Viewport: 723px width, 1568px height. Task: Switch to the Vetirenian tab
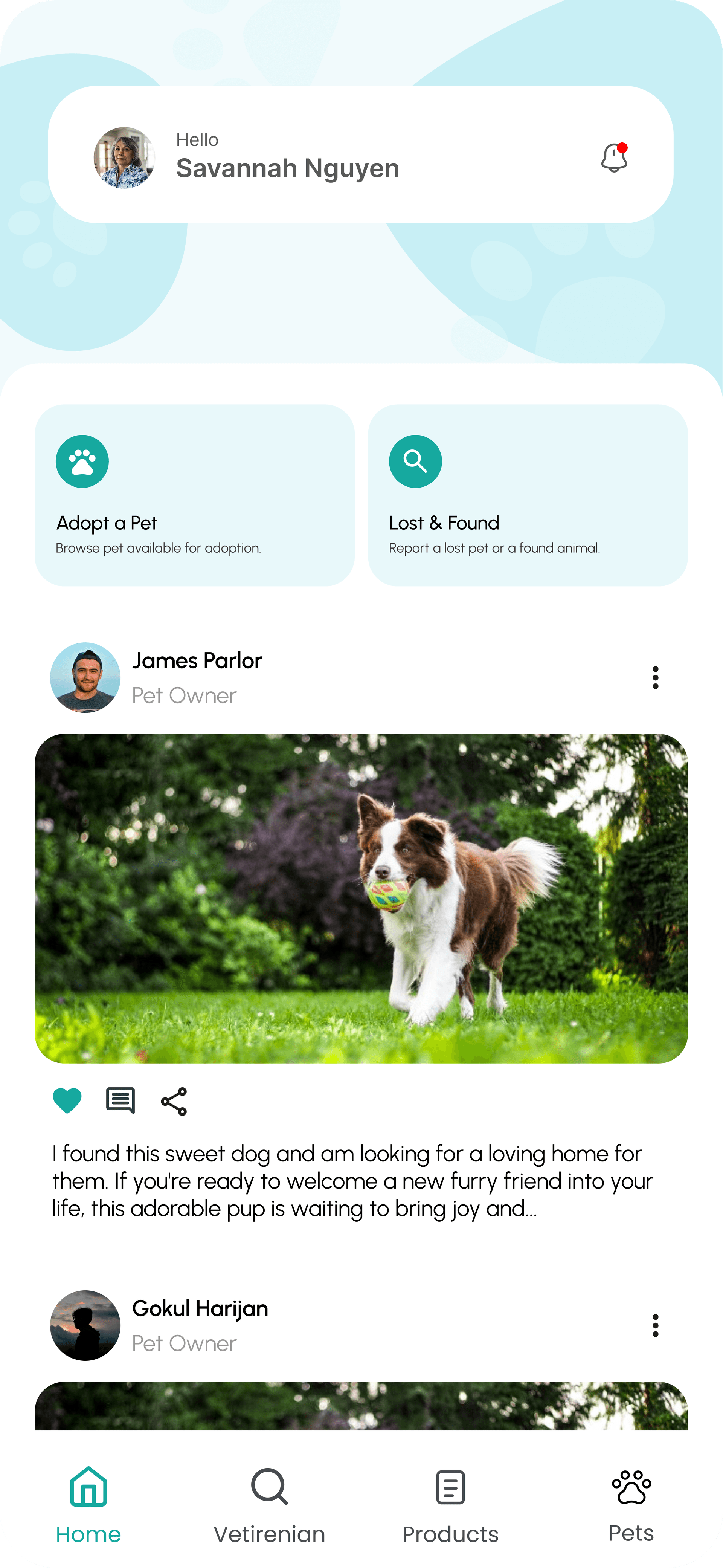(269, 1506)
